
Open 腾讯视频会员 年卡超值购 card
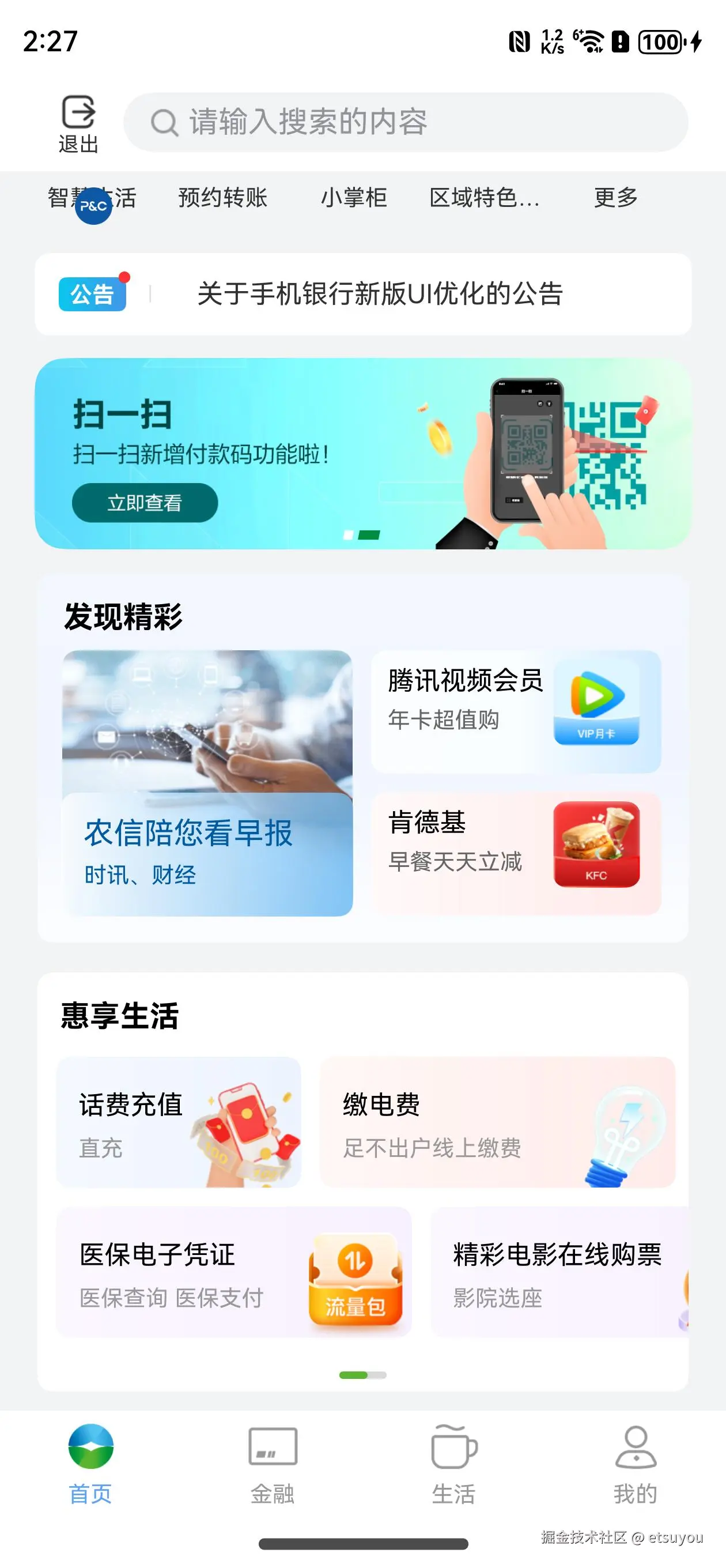pyautogui.click(x=516, y=711)
